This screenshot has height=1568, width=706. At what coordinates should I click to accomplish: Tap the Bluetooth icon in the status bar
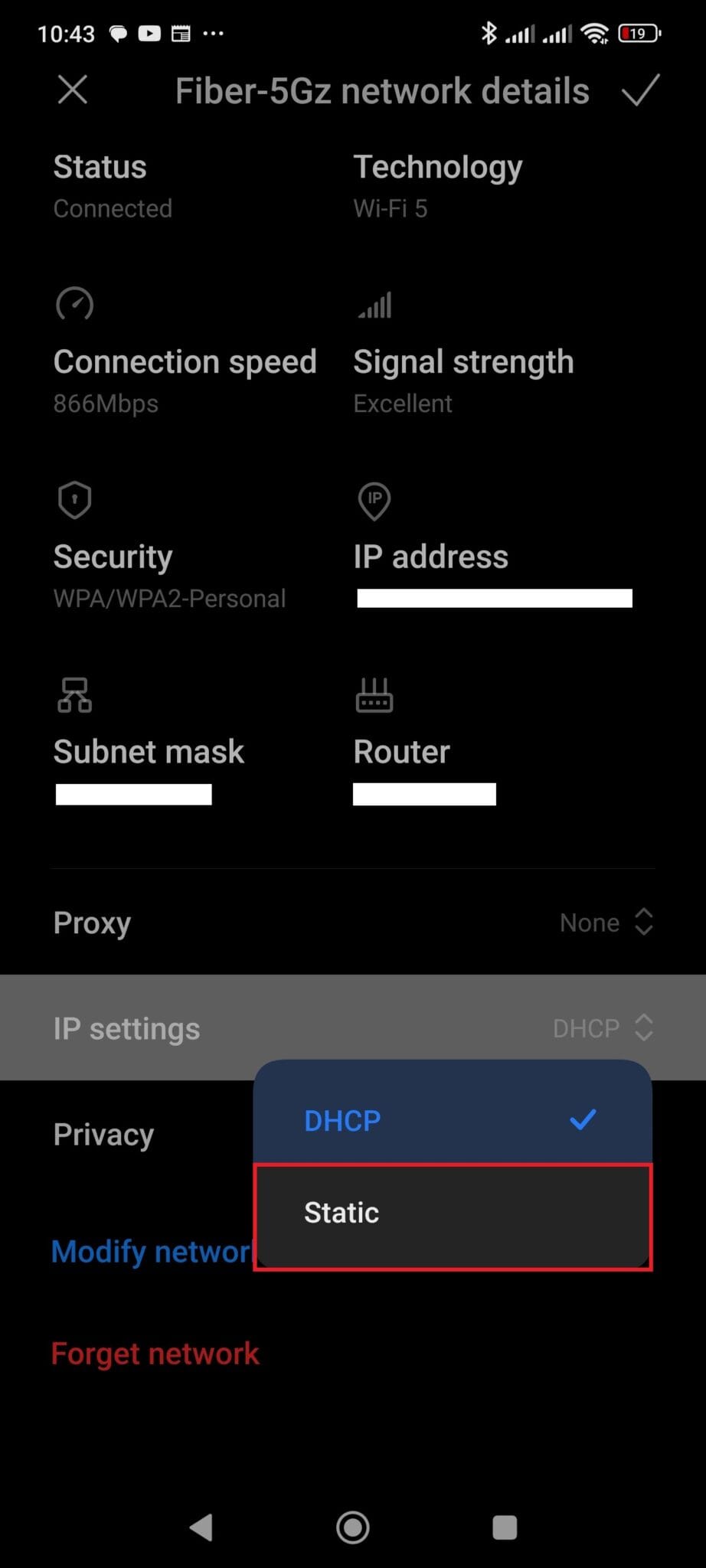tap(487, 32)
